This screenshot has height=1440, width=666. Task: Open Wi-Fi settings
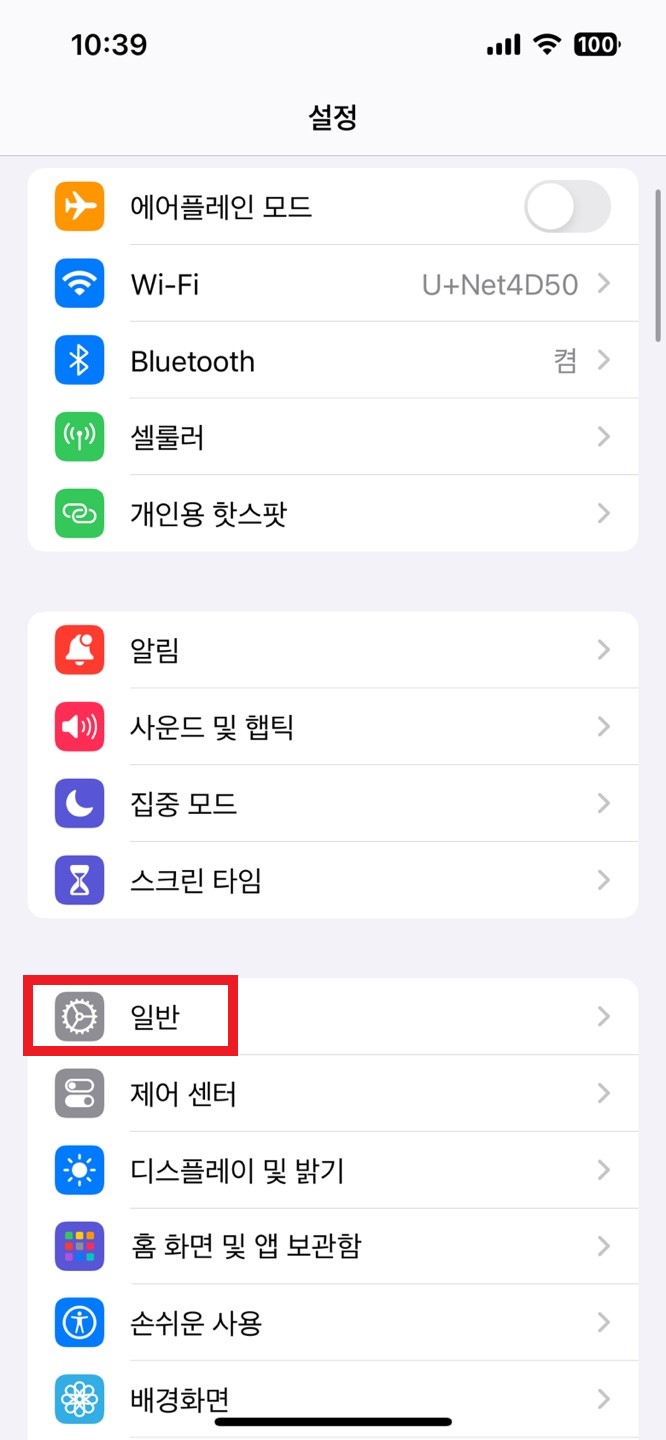(332, 284)
